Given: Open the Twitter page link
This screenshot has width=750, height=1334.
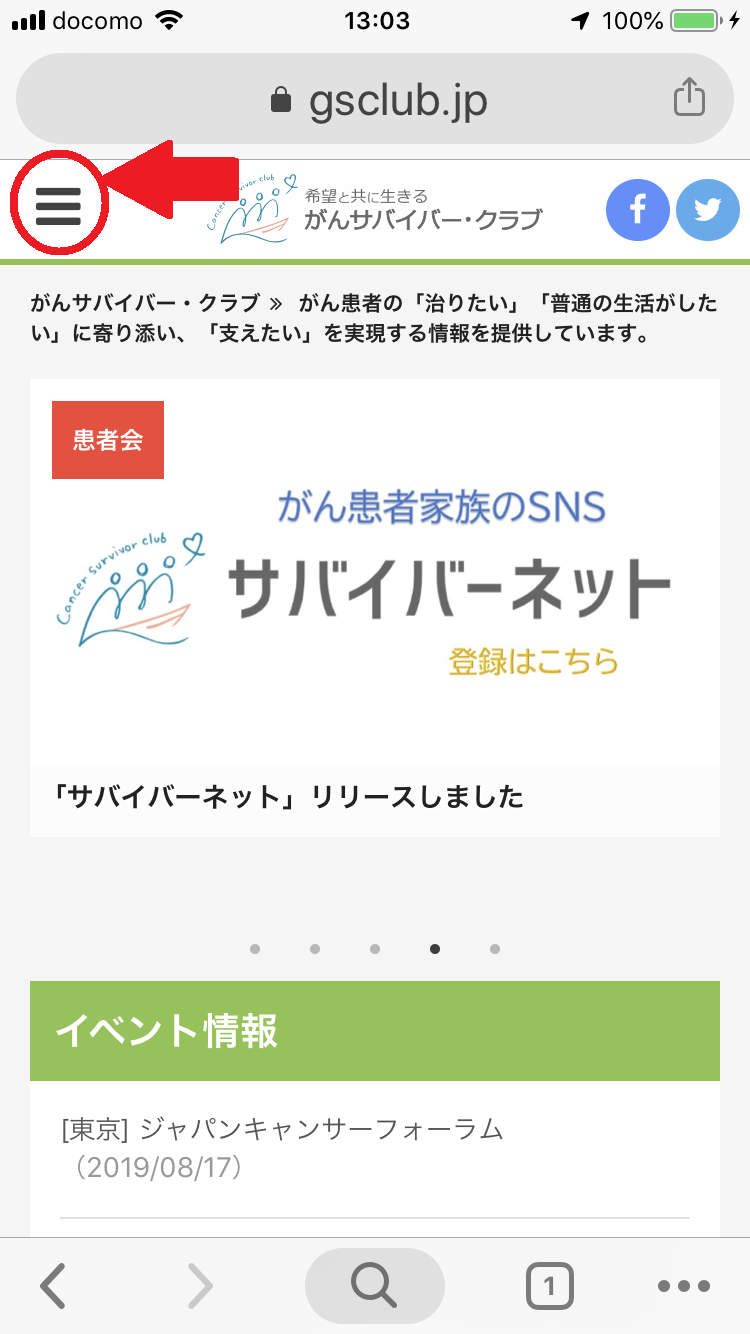Looking at the screenshot, I should [x=708, y=210].
